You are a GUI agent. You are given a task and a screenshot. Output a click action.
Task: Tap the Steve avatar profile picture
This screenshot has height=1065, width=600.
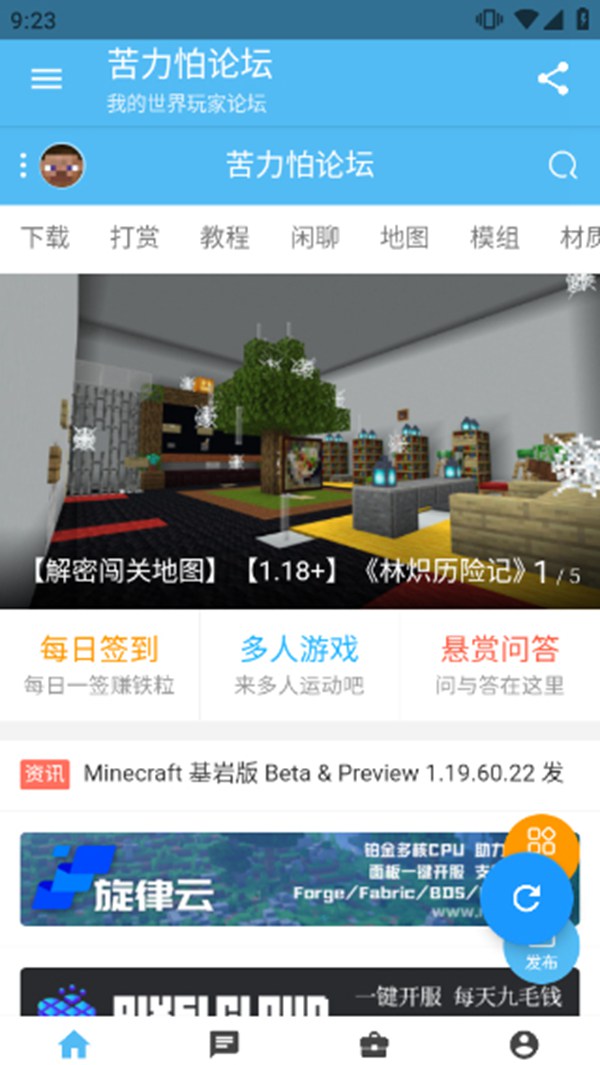click(62, 165)
